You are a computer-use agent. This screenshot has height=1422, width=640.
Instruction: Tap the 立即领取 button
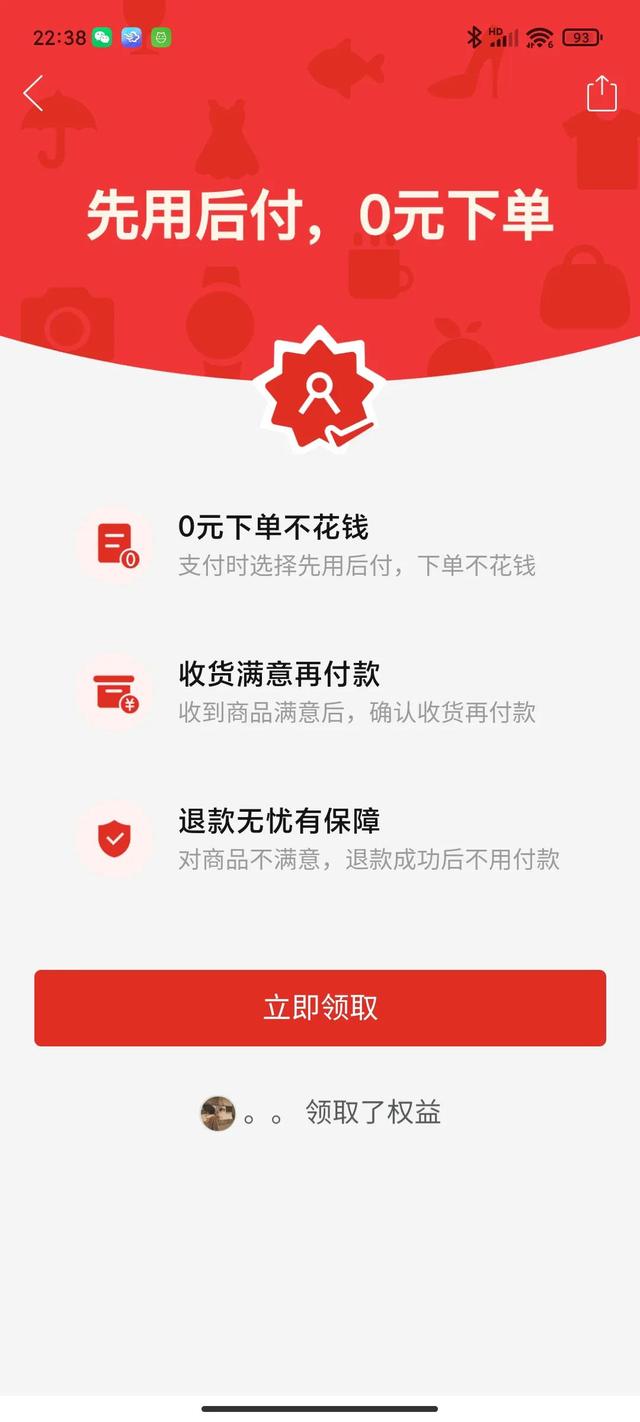320,1007
